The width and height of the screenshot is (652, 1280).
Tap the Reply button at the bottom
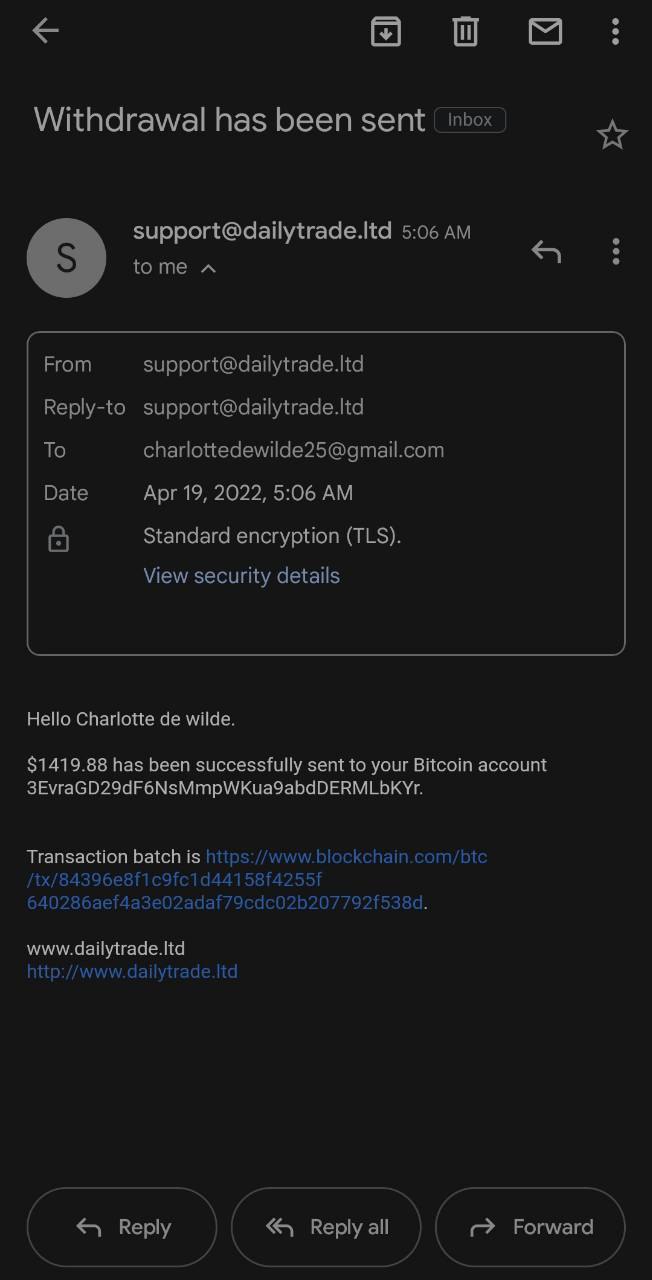coord(122,1227)
